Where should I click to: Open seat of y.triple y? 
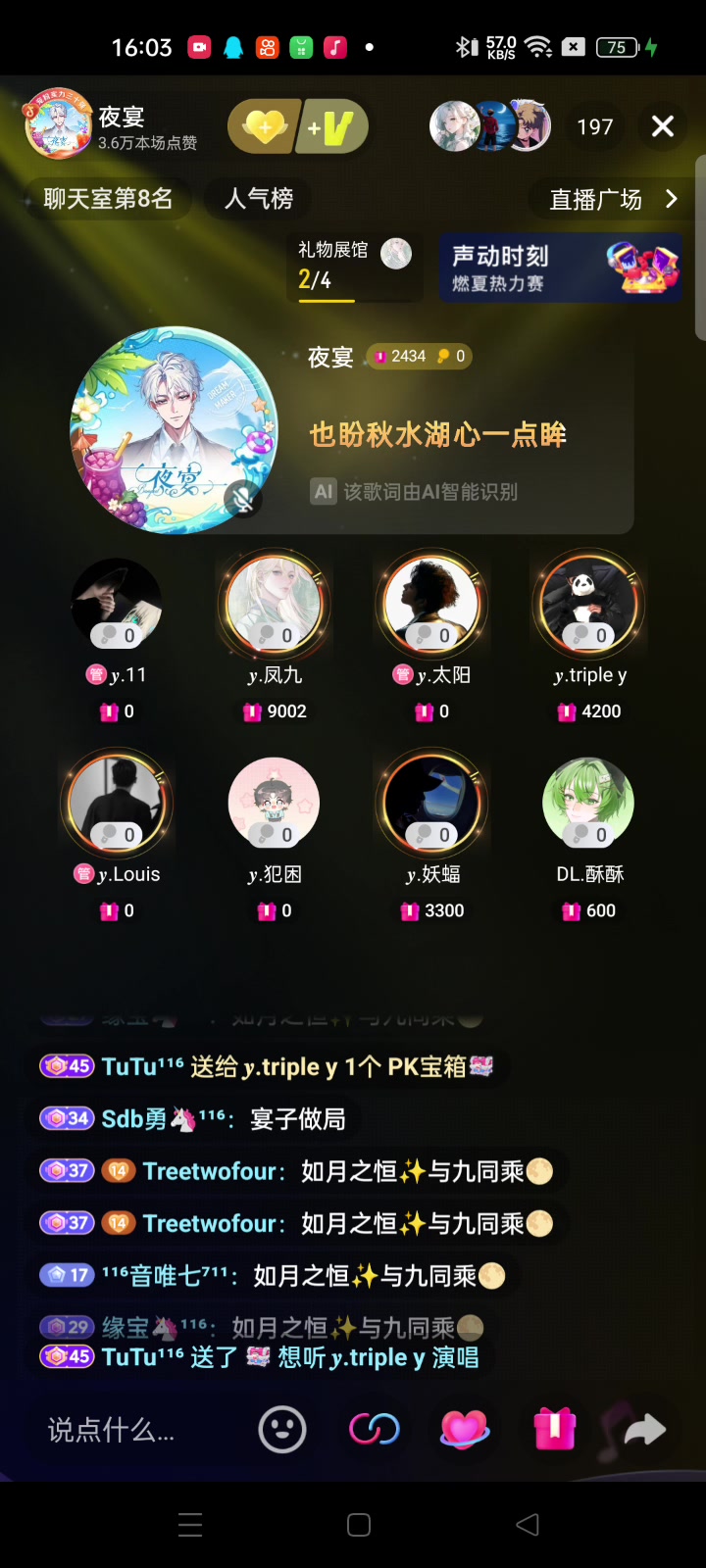coord(588,604)
